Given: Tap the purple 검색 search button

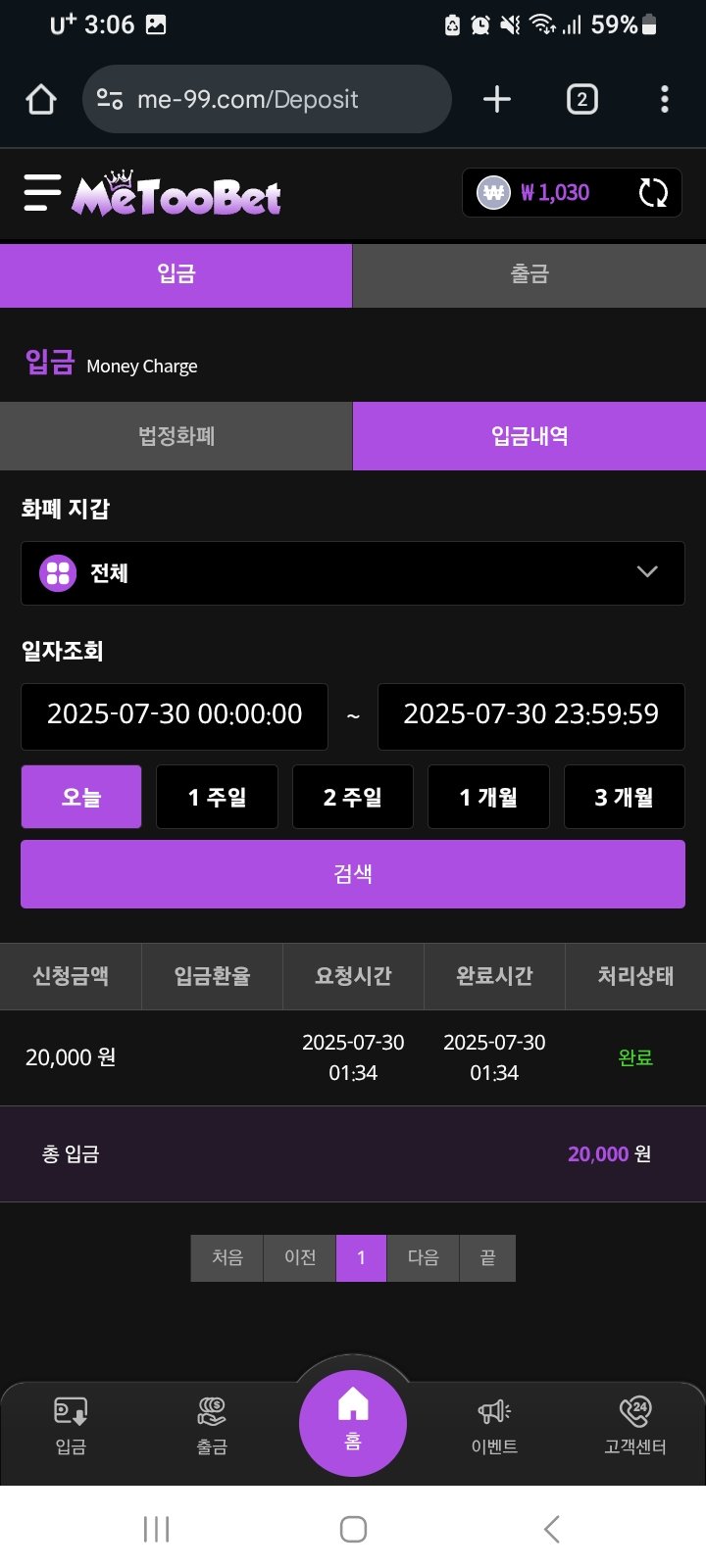Looking at the screenshot, I should [353, 874].
